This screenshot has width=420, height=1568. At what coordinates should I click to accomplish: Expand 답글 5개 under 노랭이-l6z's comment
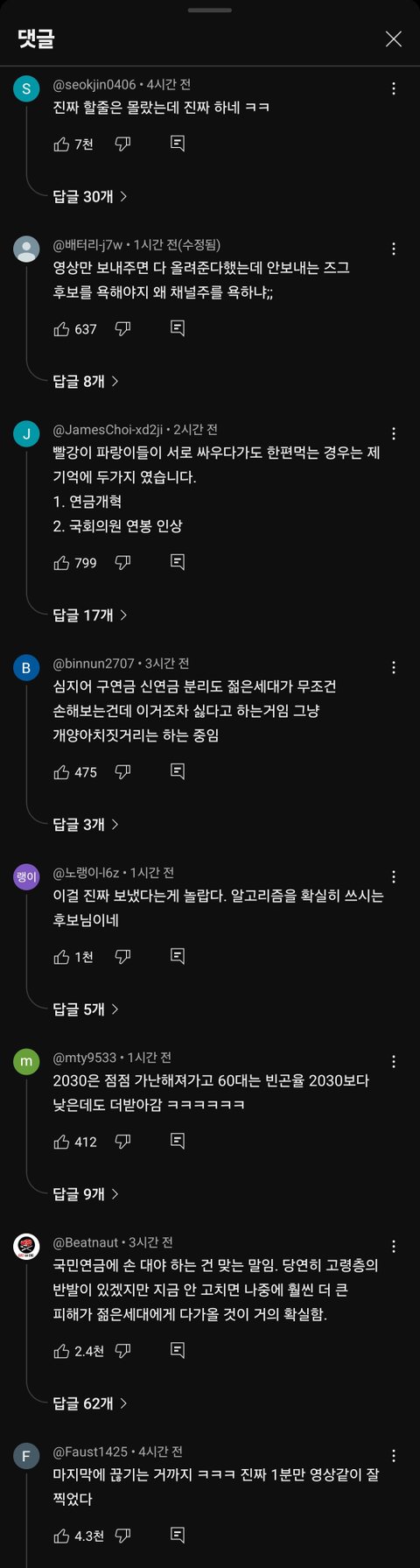[x=86, y=1009]
